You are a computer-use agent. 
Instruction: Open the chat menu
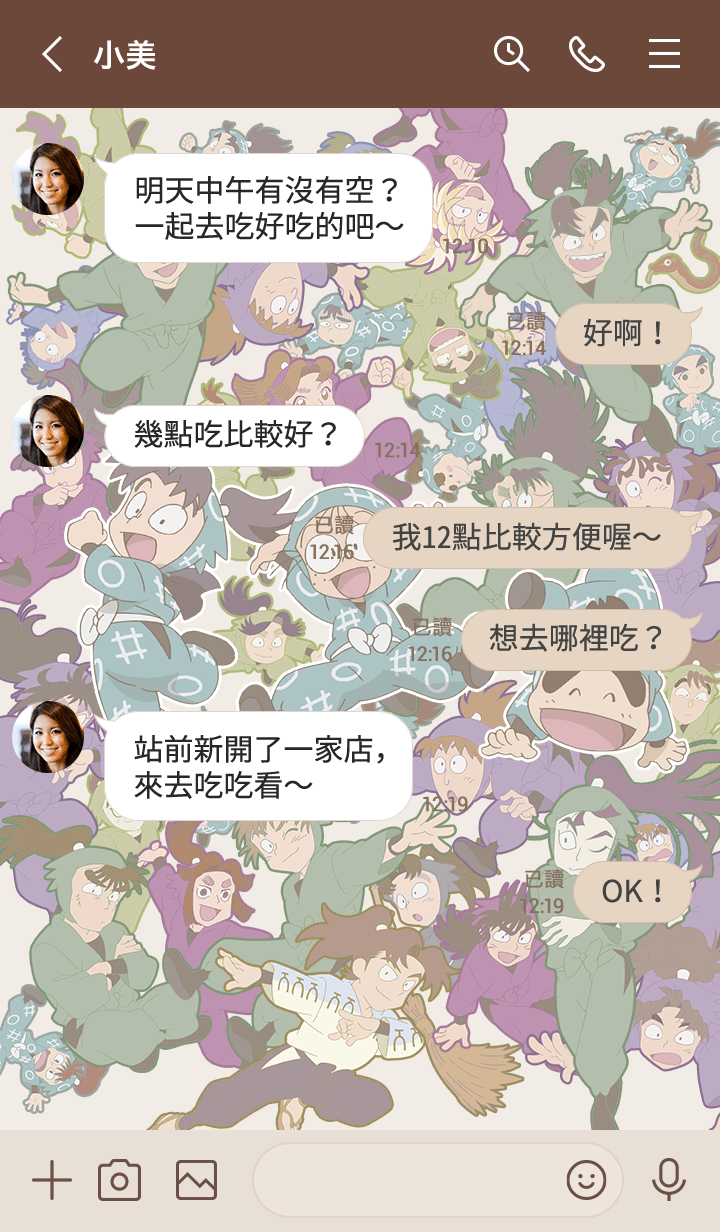[664, 54]
